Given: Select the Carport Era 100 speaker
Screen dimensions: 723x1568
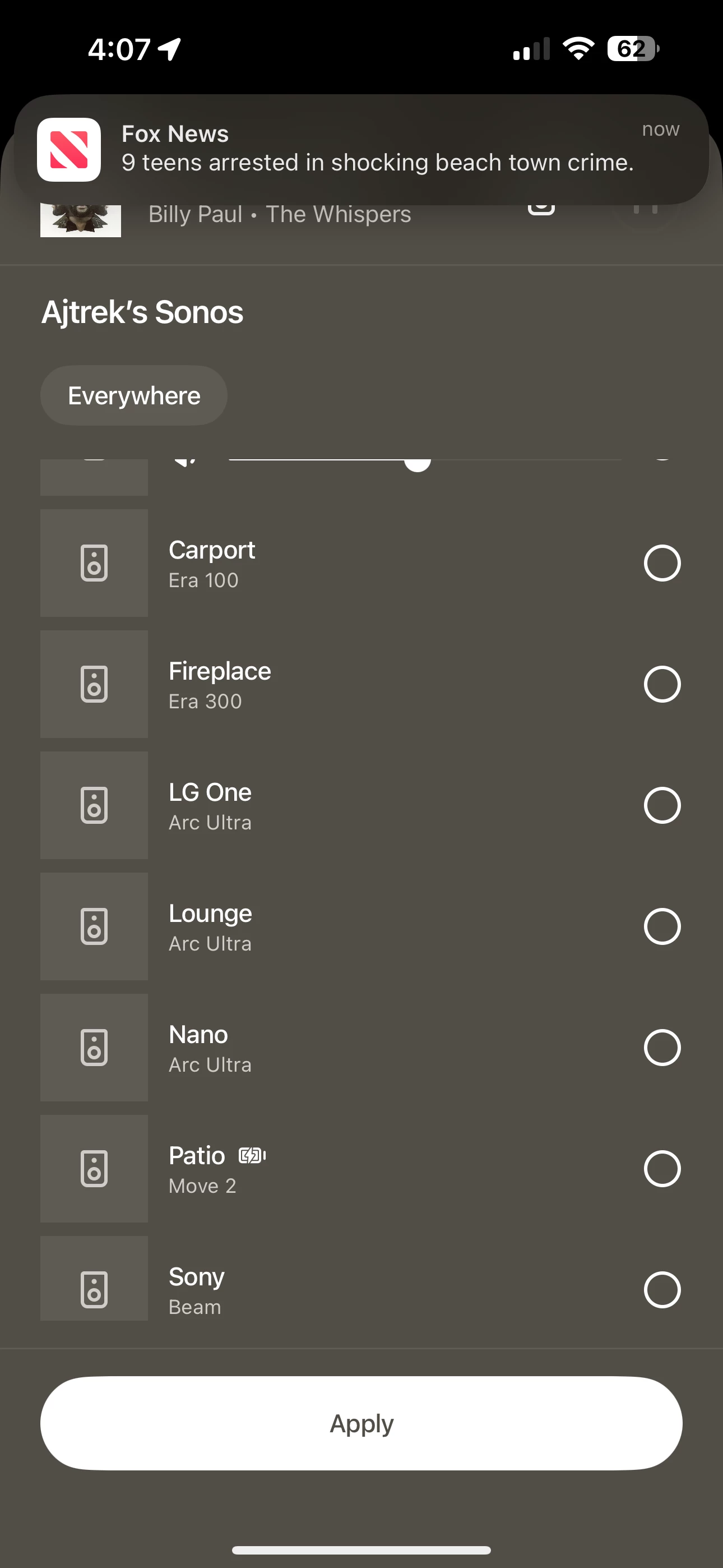Looking at the screenshot, I should click(x=662, y=563).
